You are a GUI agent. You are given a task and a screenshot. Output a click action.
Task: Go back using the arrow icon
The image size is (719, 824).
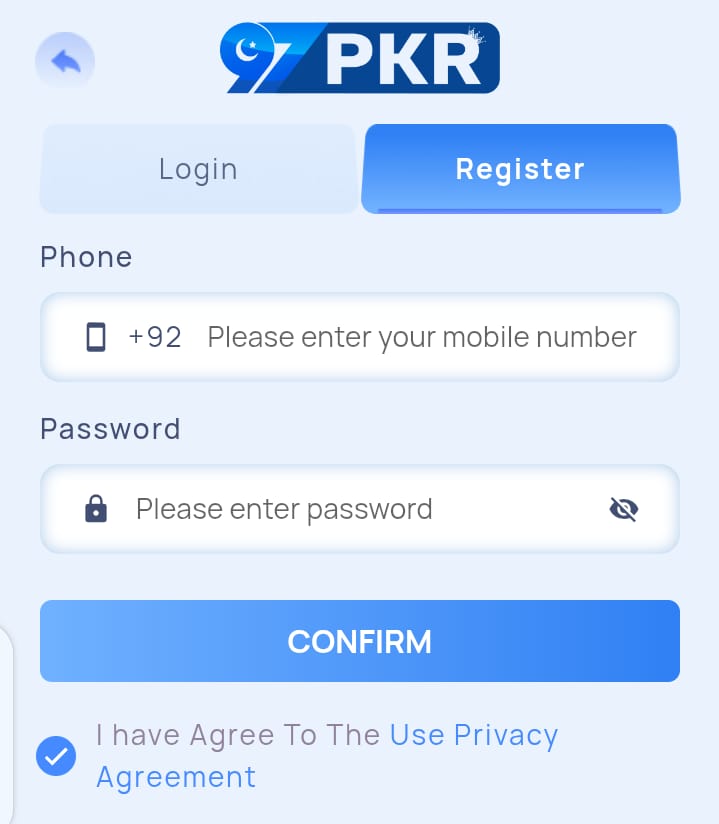[65, 62]
